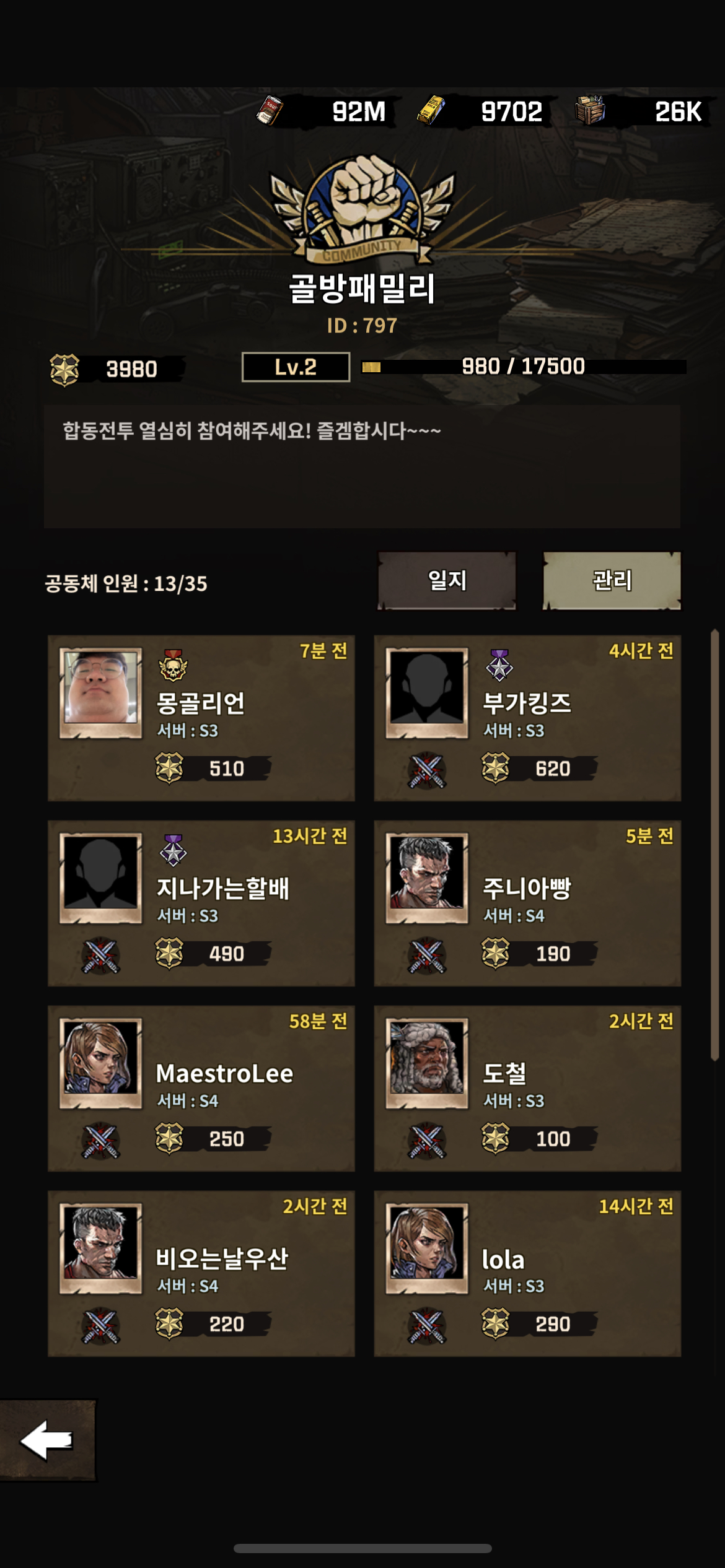Open member card 부가킹즈
725x1568 pixels.
527,718
